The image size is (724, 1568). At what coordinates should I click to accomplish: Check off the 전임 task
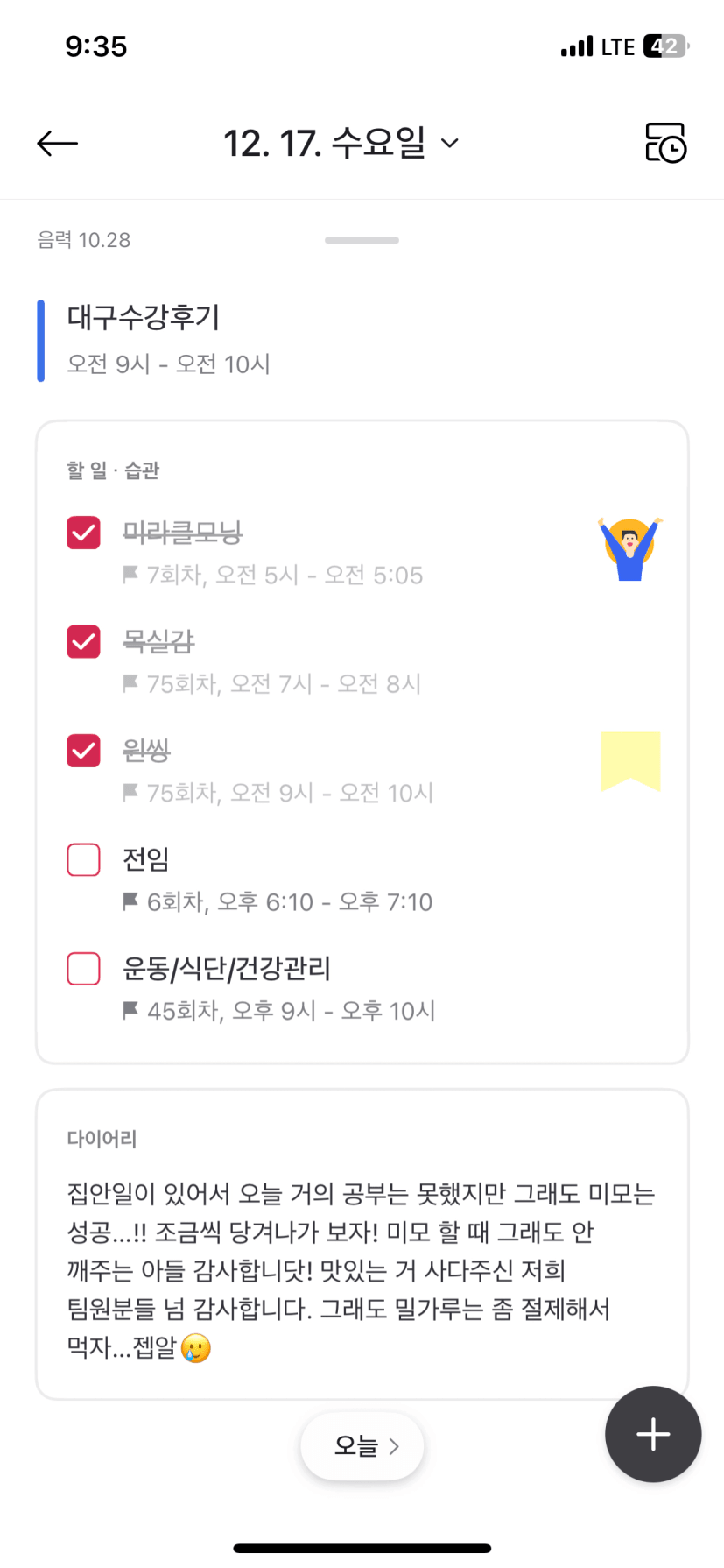[84, 859]
